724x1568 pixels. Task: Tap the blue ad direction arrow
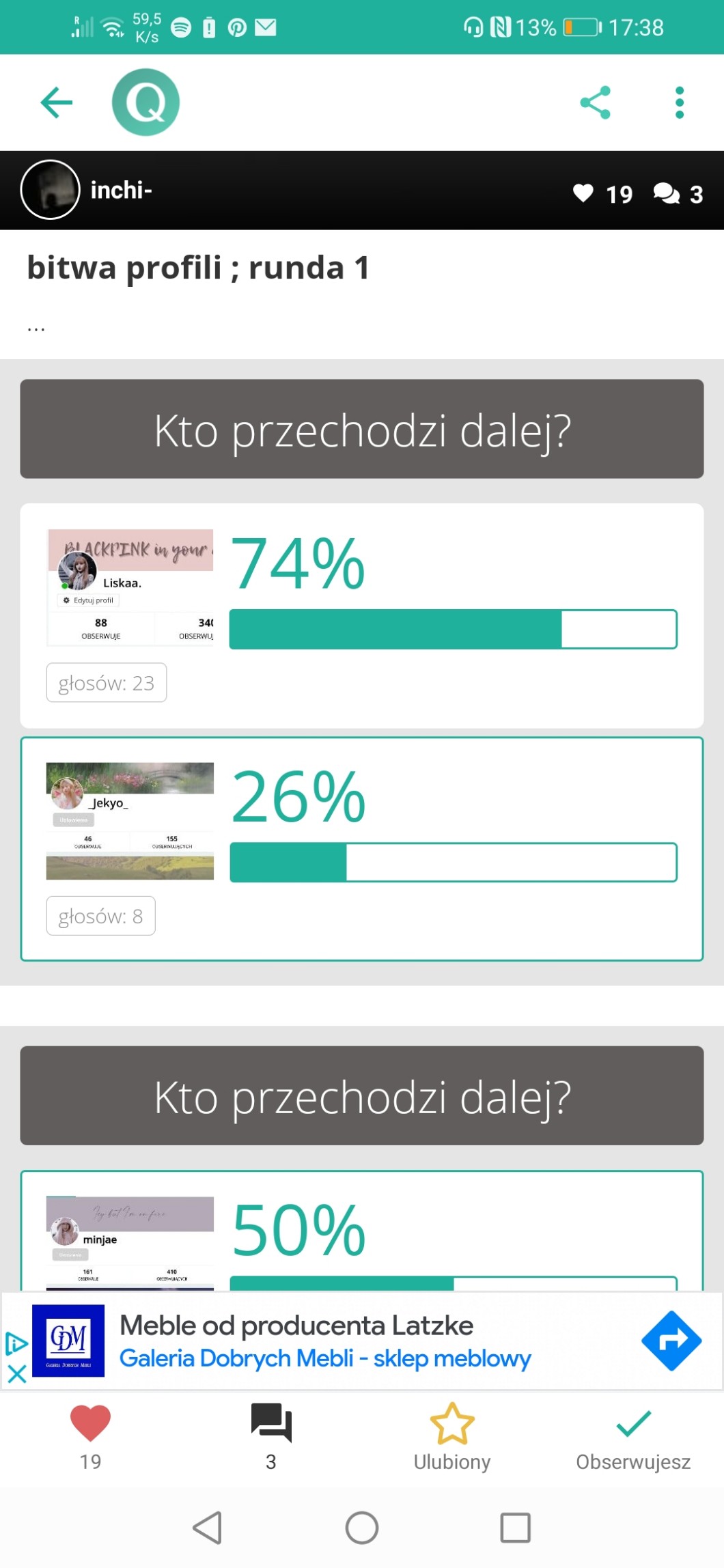pos(671,1341)
